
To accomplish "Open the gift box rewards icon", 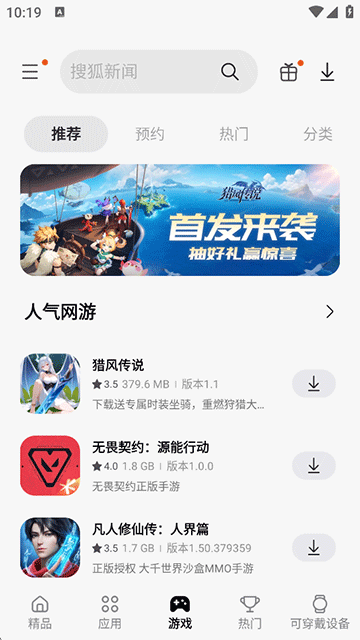I will [289, 72].
